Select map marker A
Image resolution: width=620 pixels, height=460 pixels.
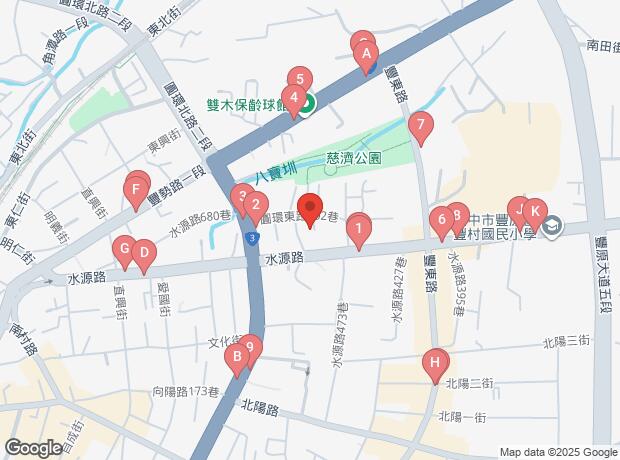[x=367, y=54]
